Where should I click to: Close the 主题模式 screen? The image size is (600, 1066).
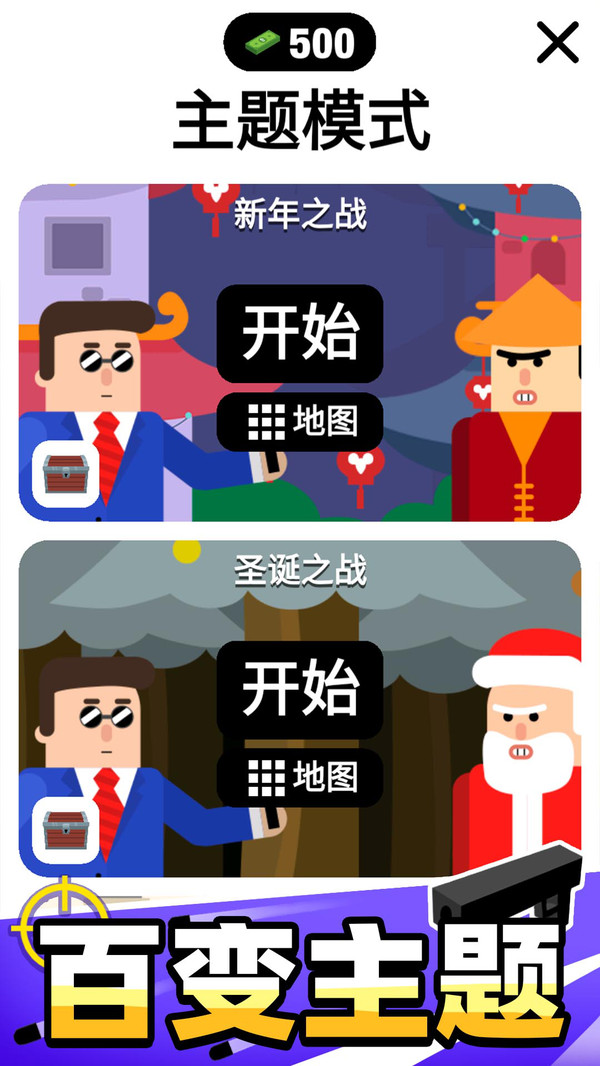pos(557,42)
